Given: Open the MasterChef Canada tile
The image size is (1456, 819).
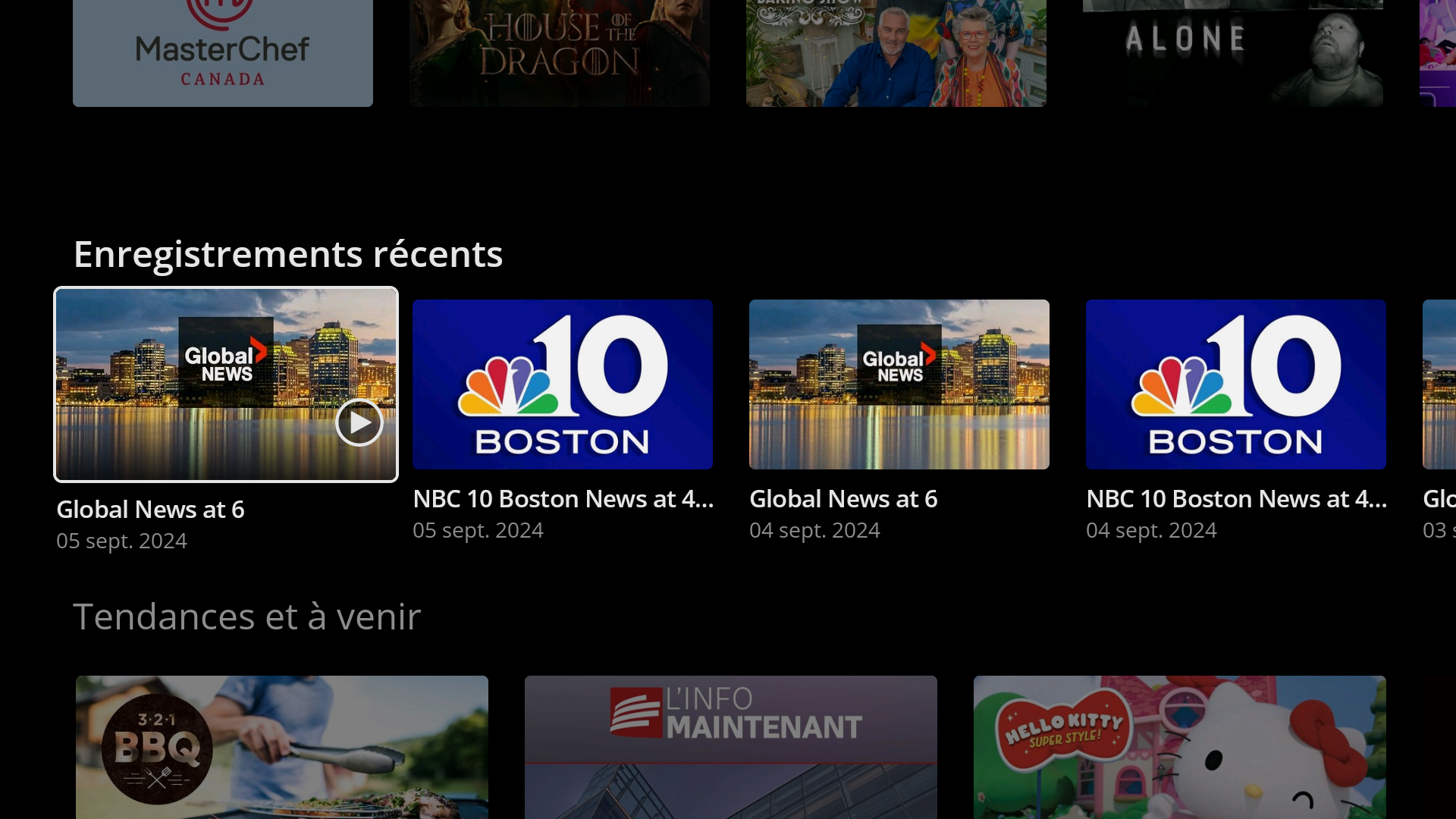Looking at the screenshot, I should pos(222,53).
